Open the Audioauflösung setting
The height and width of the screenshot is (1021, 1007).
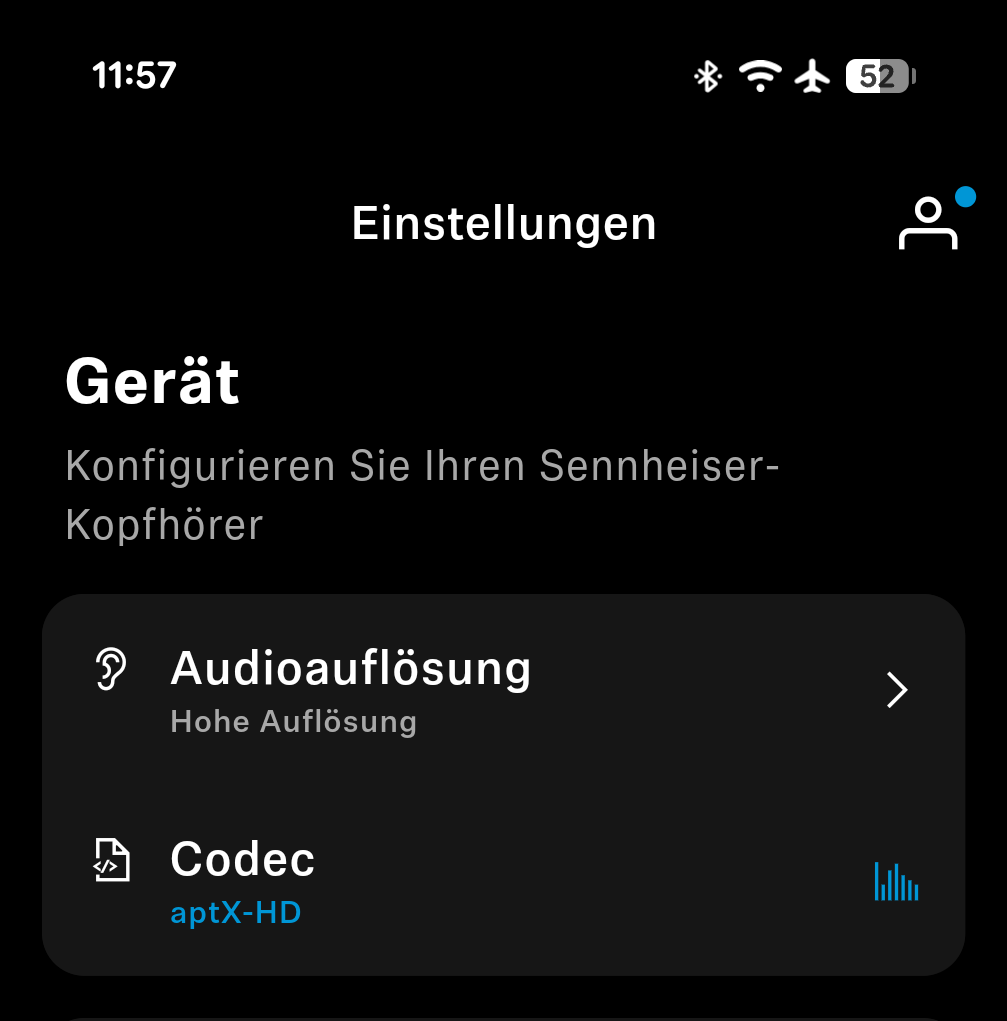click(502, 690)
